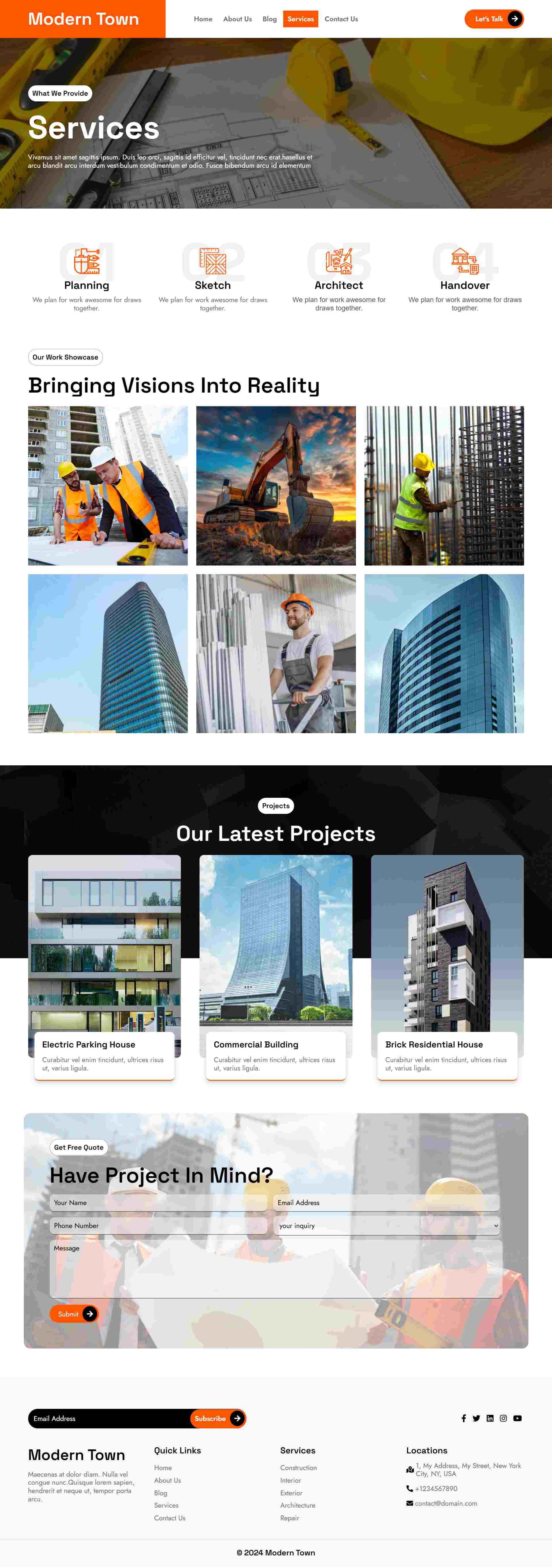Focus the Phone Number field
Viewport: 552px width, 1568px height.
pyautogui.click(x=158, y=1226)
